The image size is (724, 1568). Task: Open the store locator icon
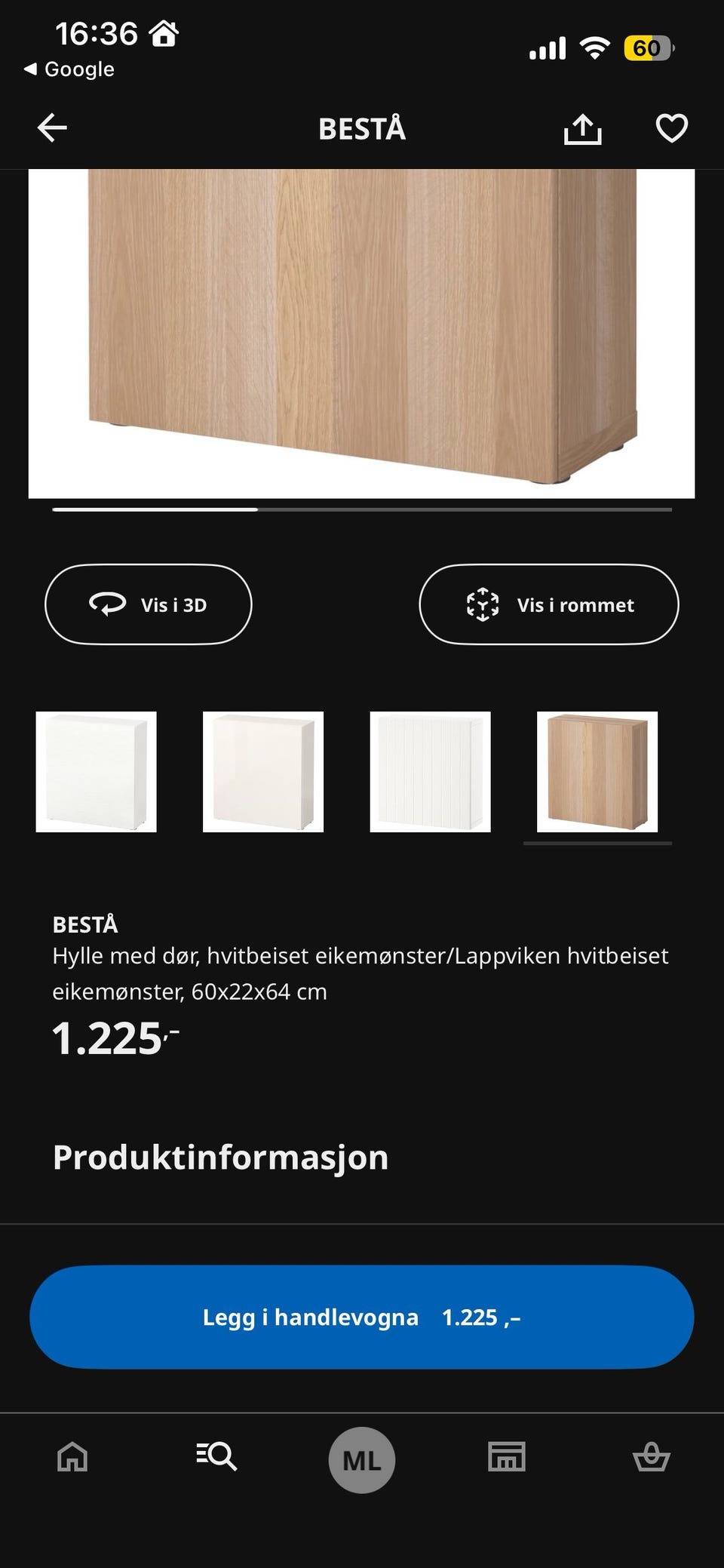(507, 1457)
